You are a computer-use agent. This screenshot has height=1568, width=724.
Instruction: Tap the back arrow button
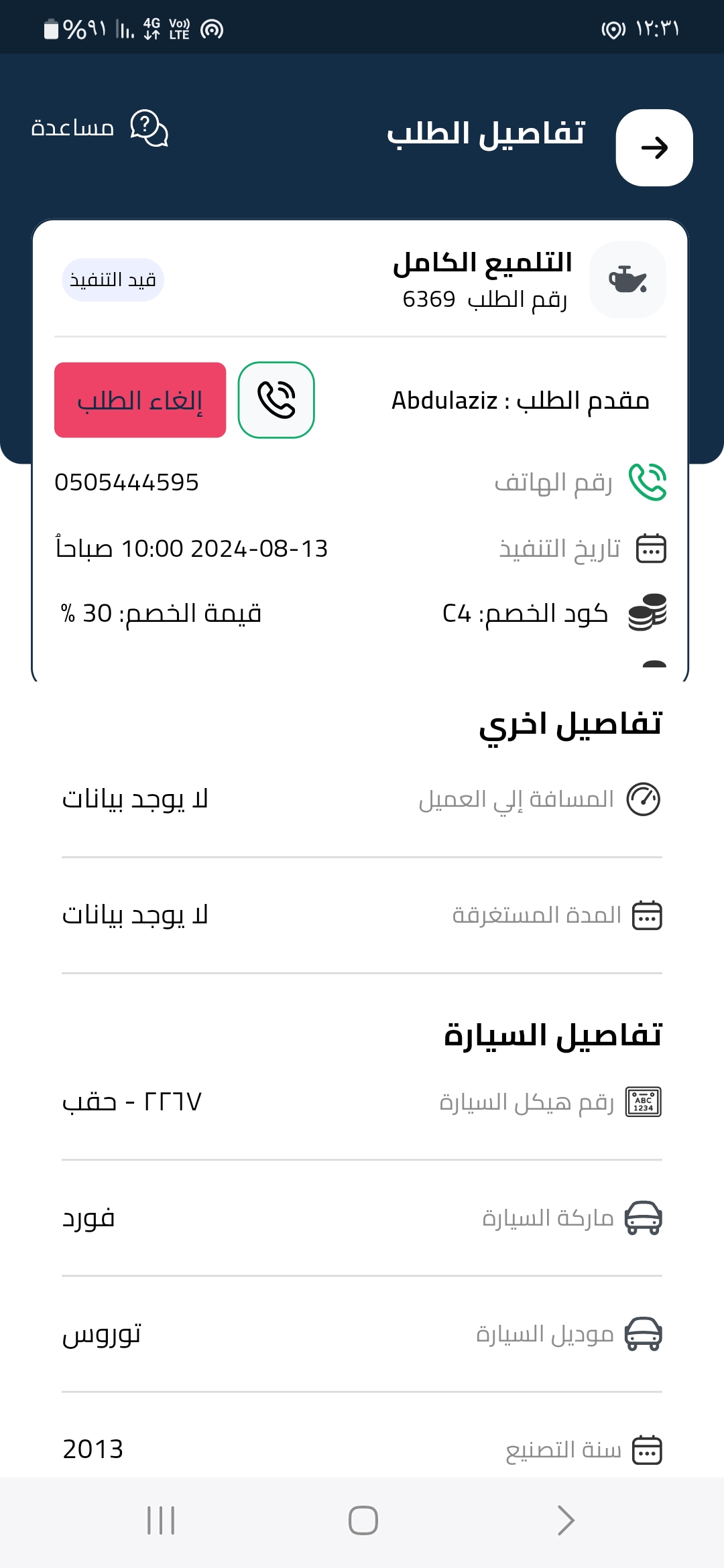point(654,147)
